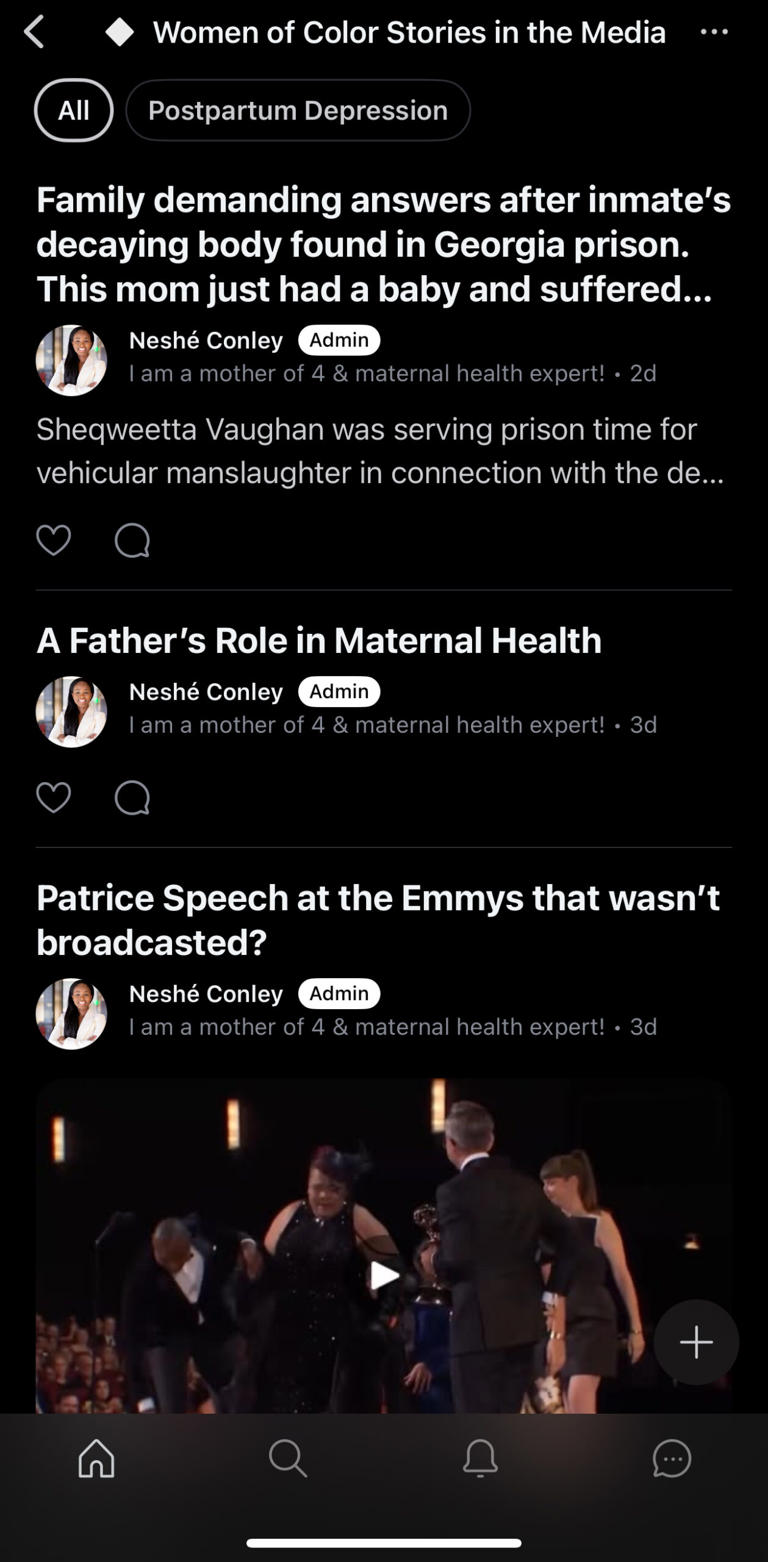Select the All filter chip
This screenshot has height=1562, width=768.
tap(74, 110)
